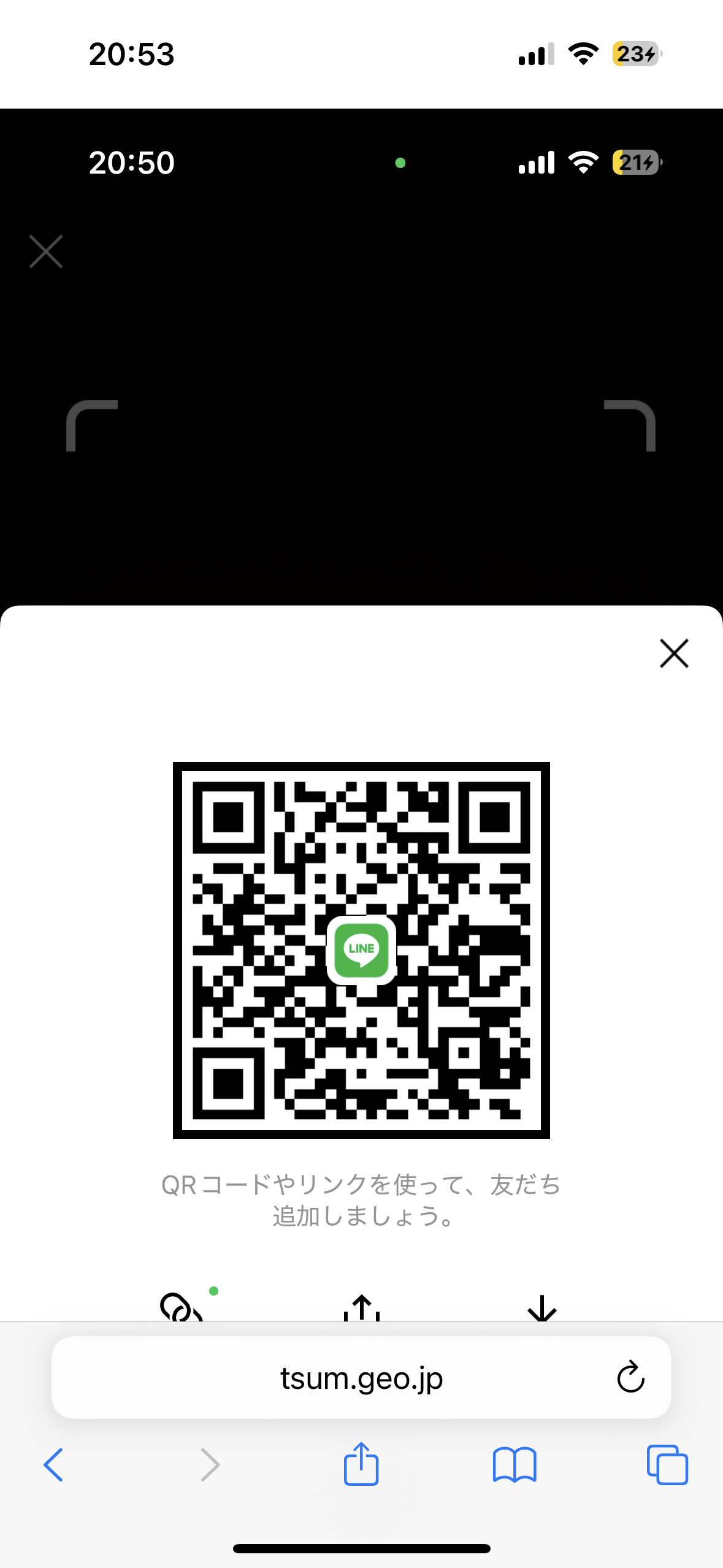
Task: Open the Safari share sheet
Action: click(361, 1464)
